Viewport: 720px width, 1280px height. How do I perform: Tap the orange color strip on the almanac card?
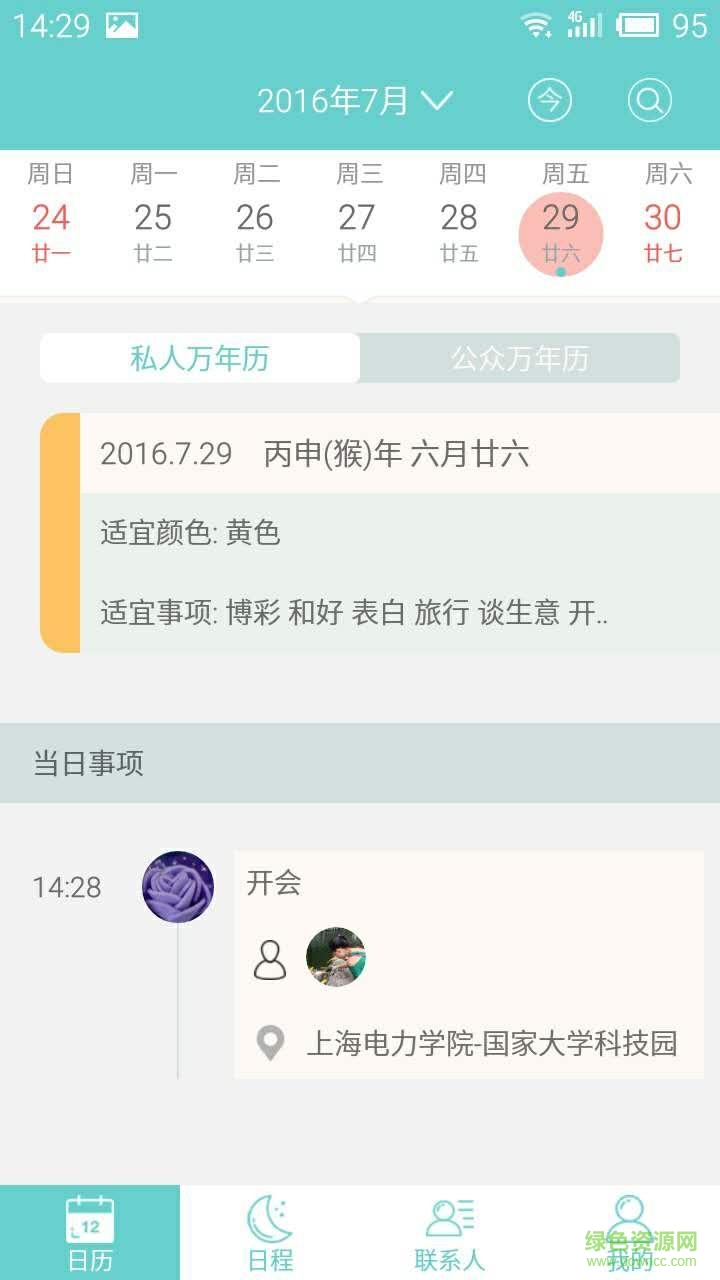pyautogui.click(x=60, y=530)
